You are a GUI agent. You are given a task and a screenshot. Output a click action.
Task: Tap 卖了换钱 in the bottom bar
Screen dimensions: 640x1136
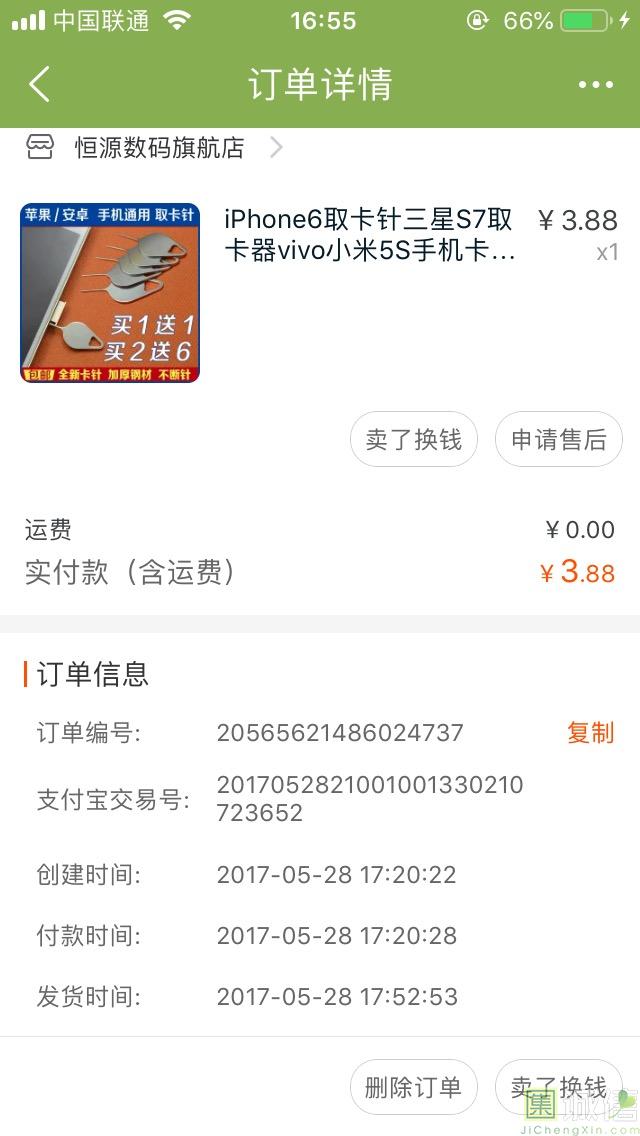pyautogui.click(x=558, y=1087)
